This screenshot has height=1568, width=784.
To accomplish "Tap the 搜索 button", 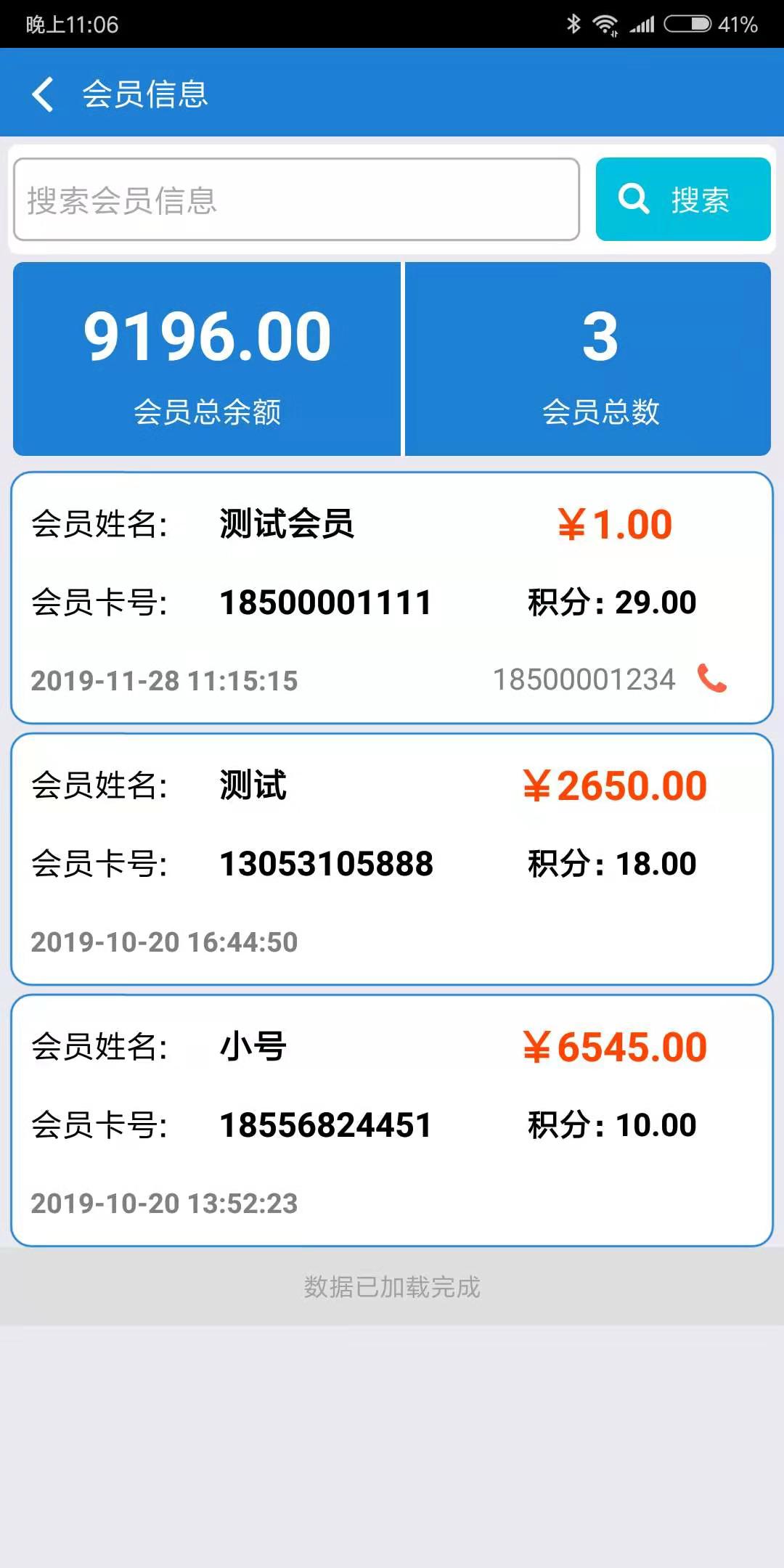I will coord(683,200).
